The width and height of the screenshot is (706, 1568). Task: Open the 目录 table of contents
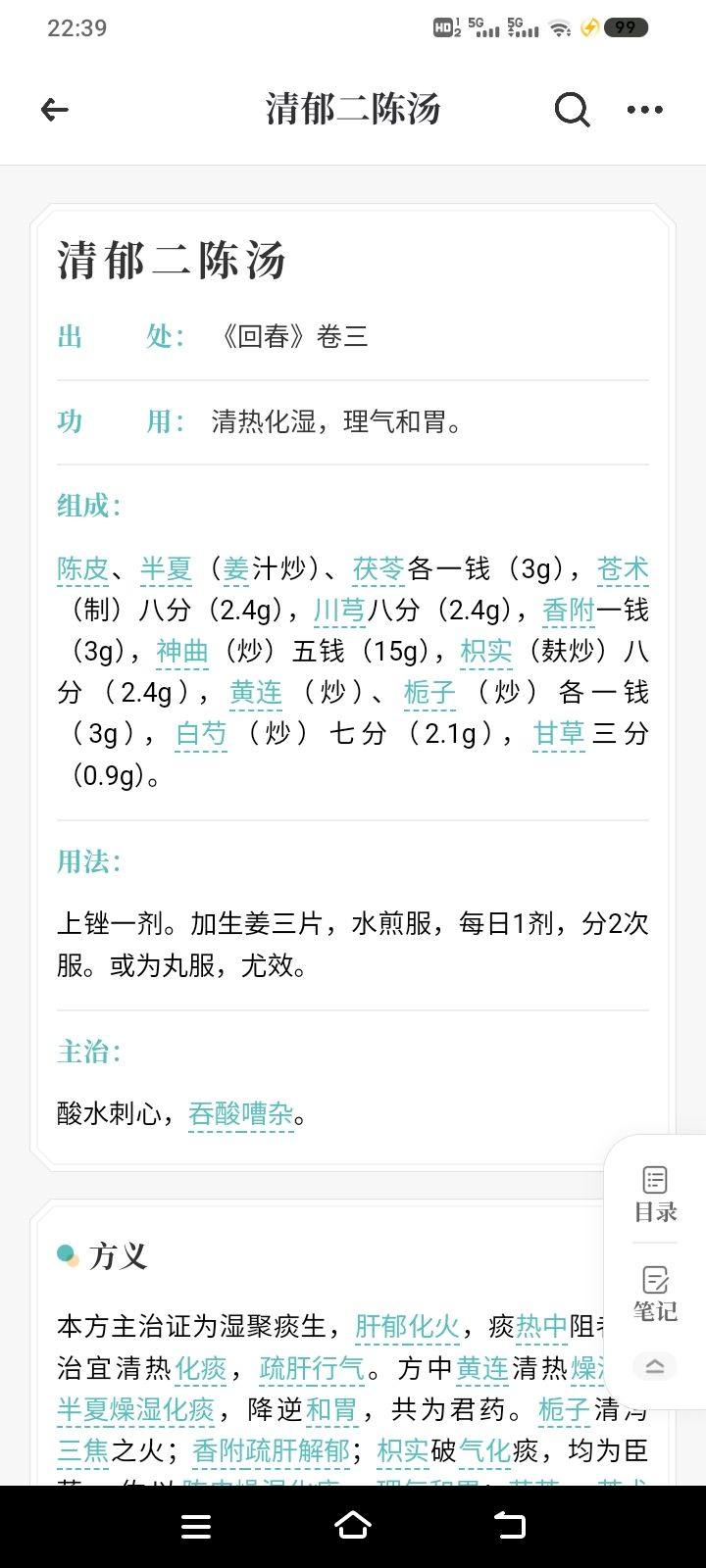coord(655,1195)
